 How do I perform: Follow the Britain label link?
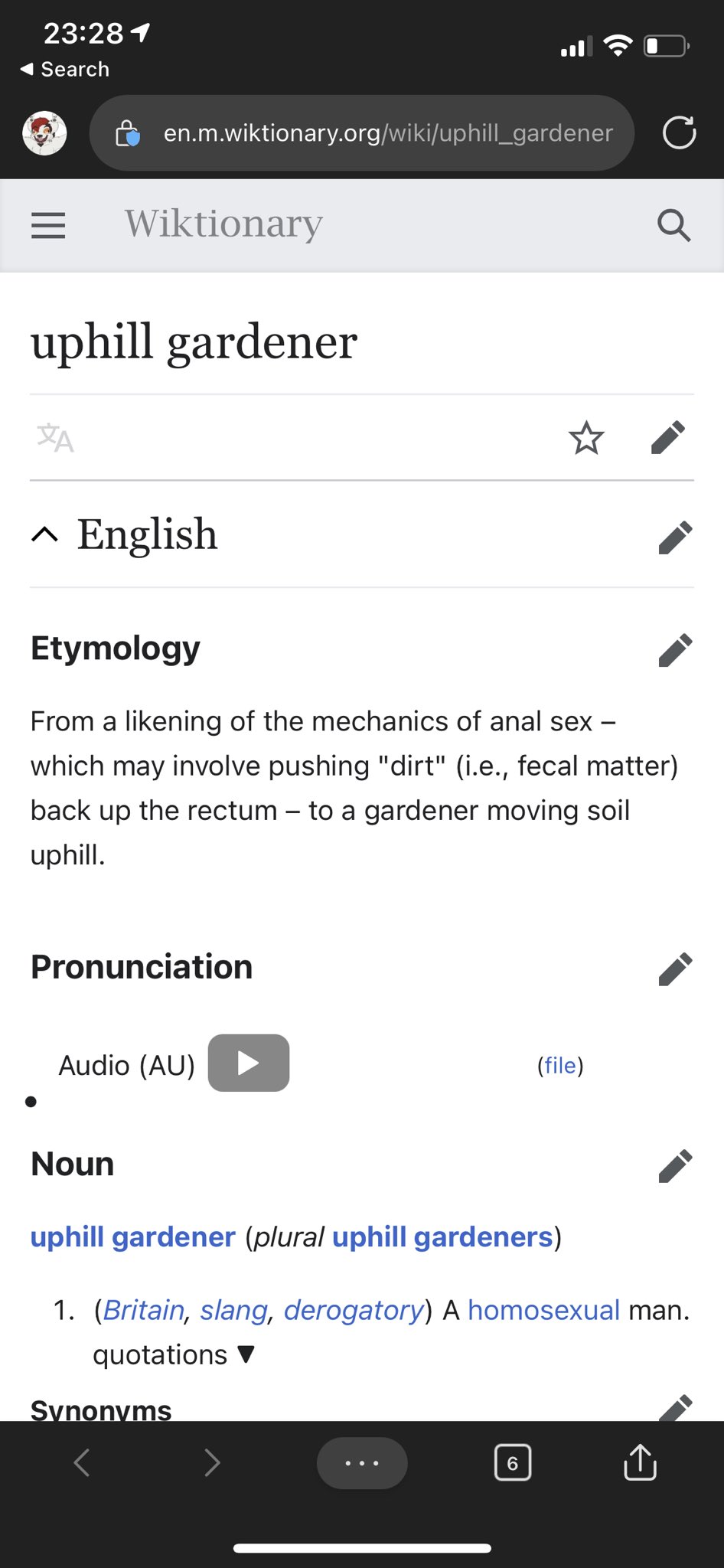point(144,1310)
